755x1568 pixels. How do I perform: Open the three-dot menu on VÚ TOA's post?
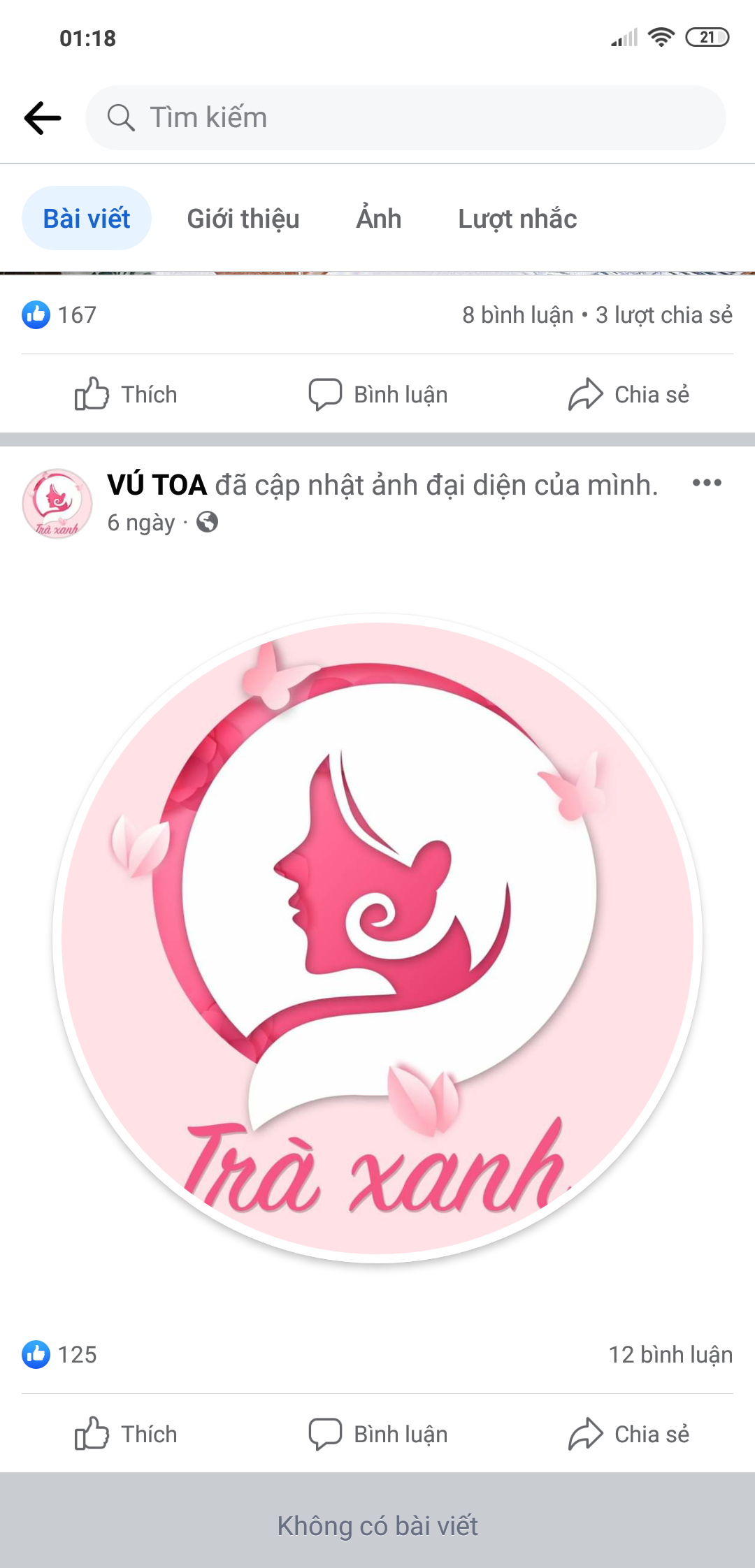click(x=707, y=483)
